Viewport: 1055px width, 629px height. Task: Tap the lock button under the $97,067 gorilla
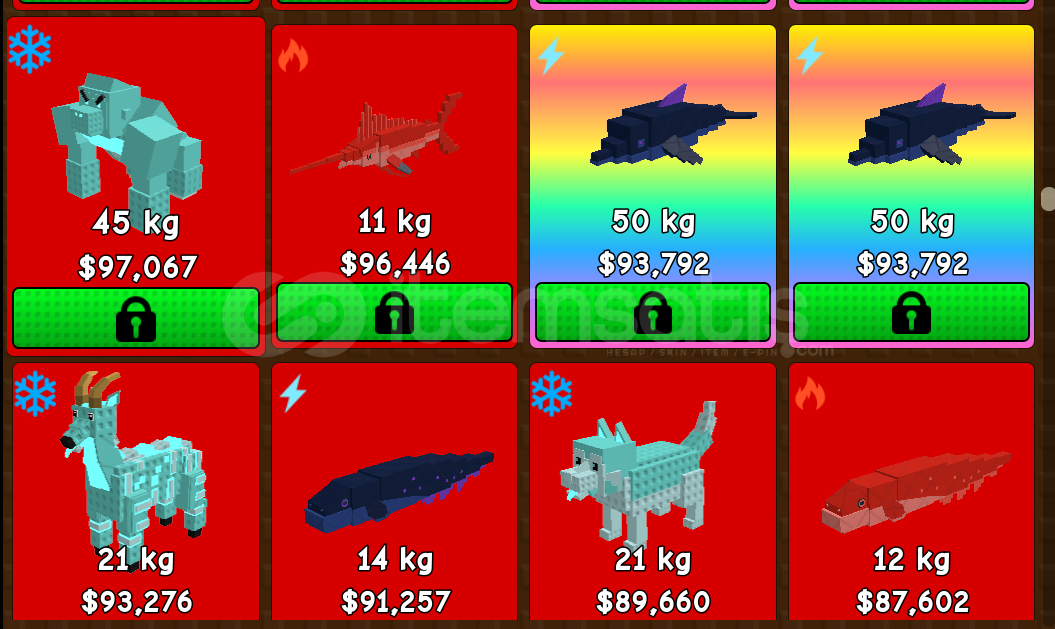pyautogui.click(x=136, y=318)
